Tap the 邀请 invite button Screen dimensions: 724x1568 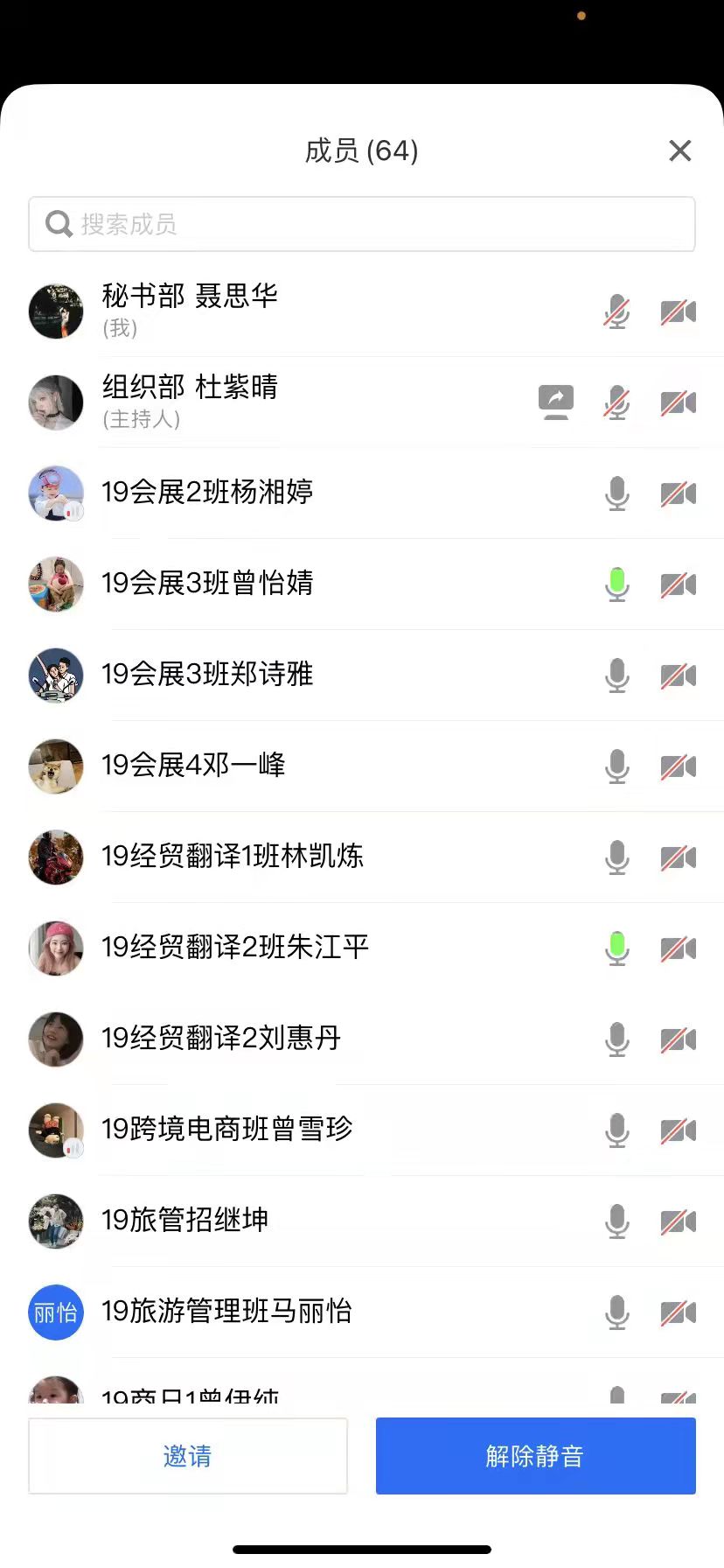[x=188, y=1455]
